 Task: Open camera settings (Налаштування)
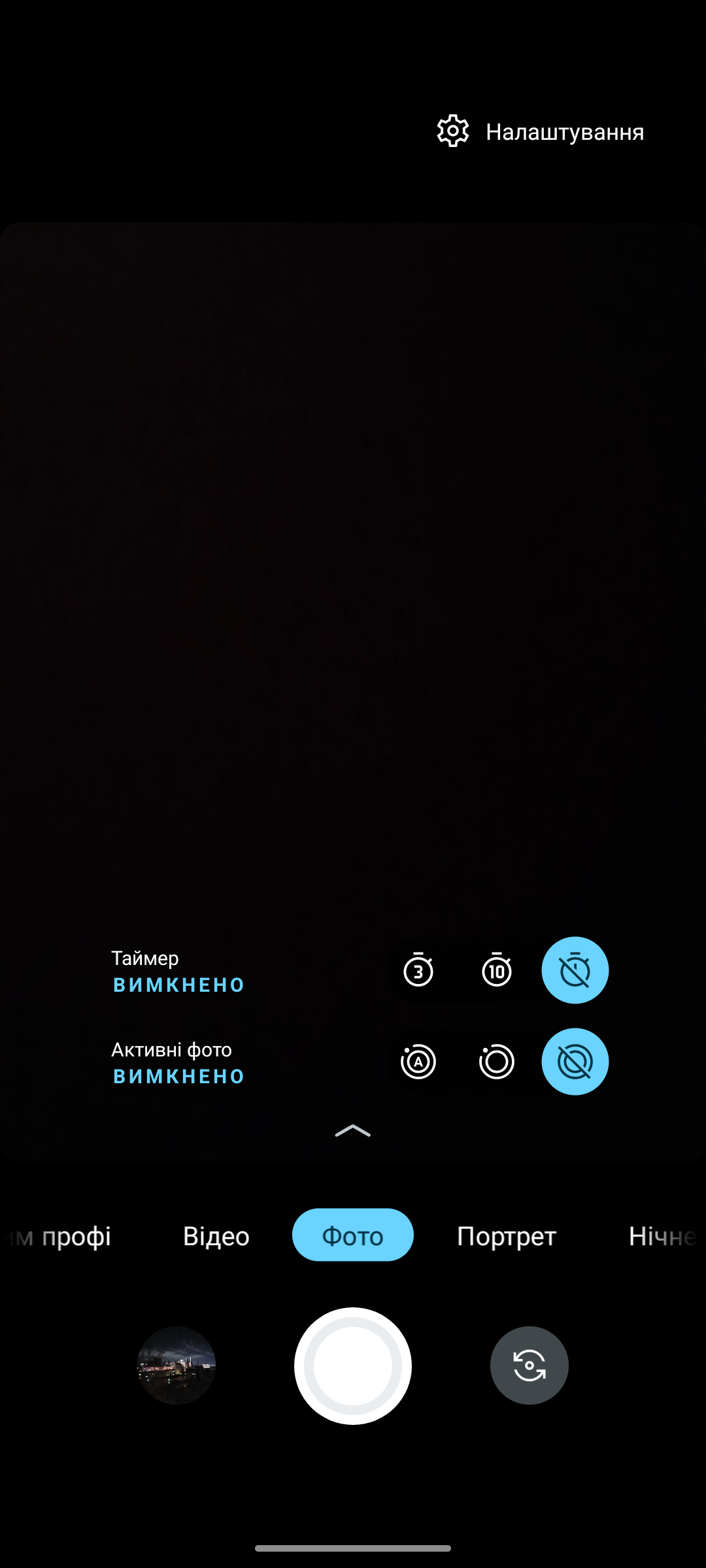tap(541, 132)
